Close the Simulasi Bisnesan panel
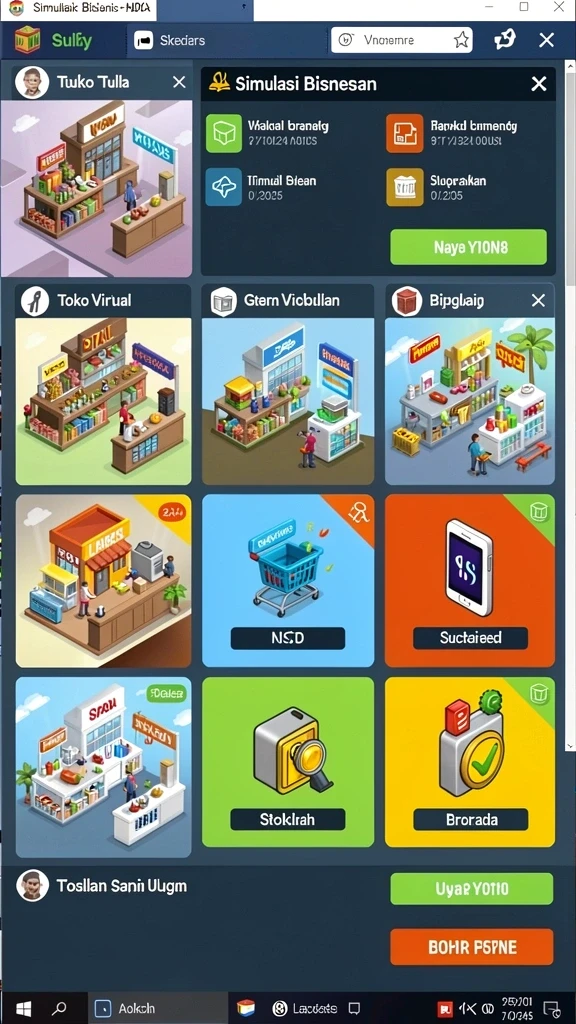Image resolution: width=576 pixels, height=1024 pixels. pyautogui.click(x=539, y=84)
